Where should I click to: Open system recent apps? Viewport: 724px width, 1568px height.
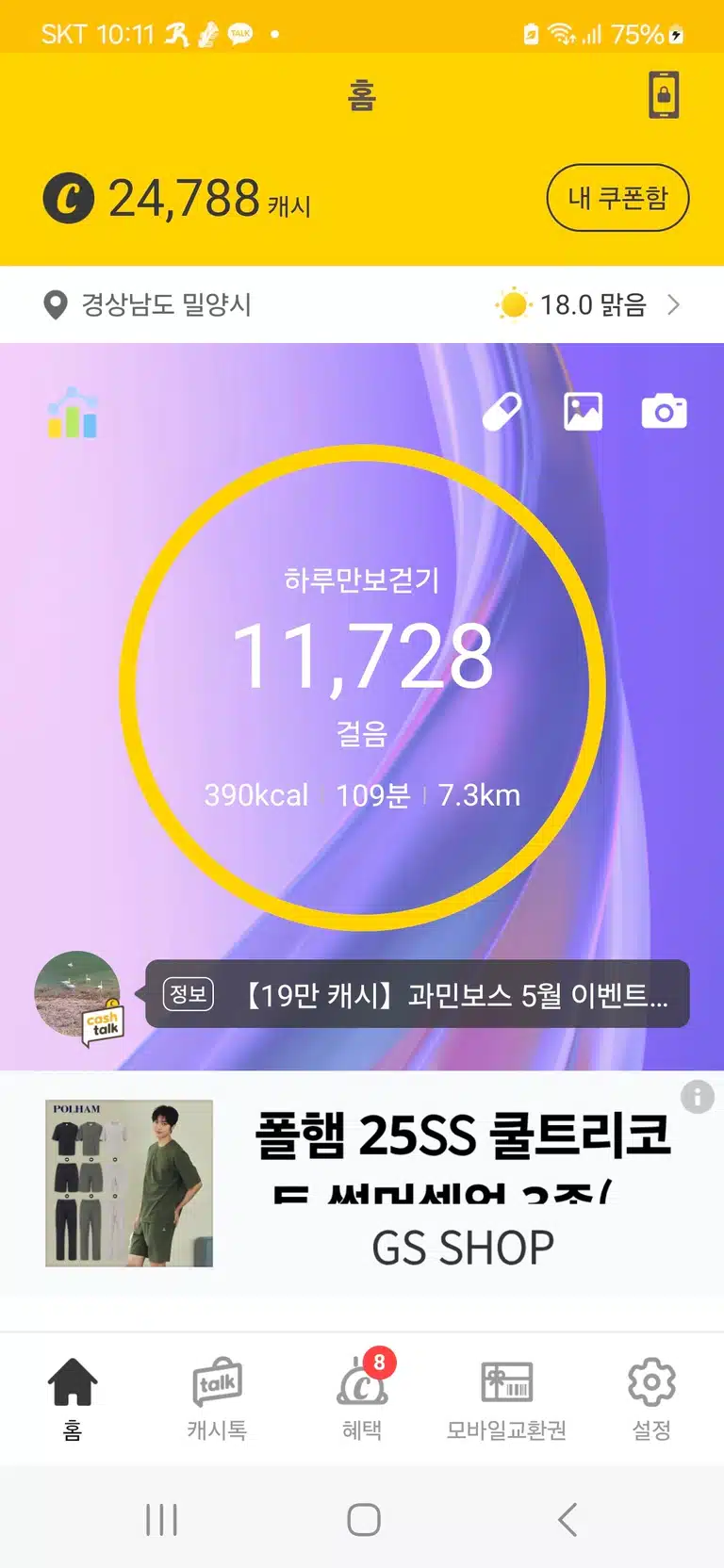(161, 1519)
